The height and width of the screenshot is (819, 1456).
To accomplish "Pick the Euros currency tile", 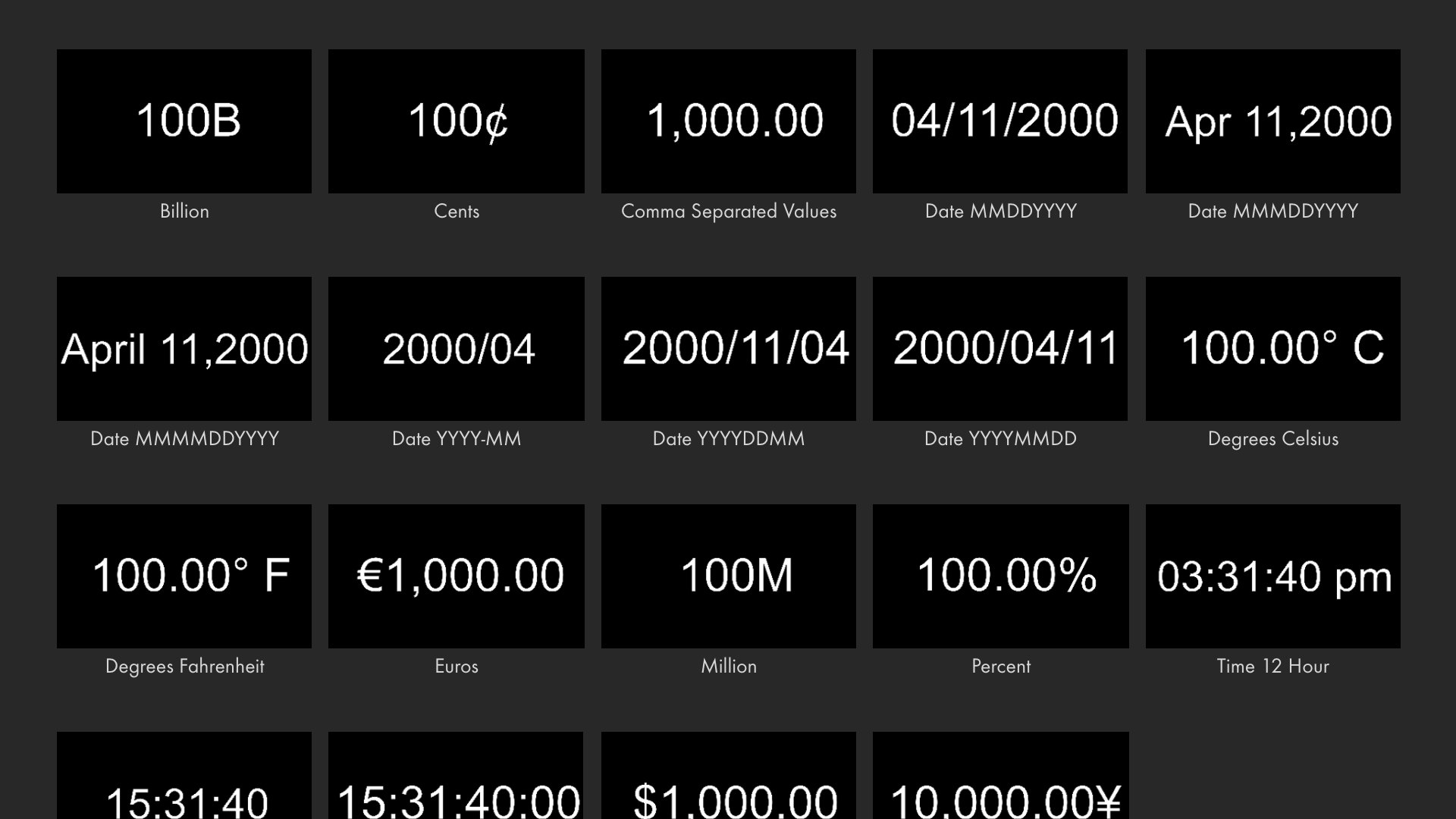I will 457,576.
